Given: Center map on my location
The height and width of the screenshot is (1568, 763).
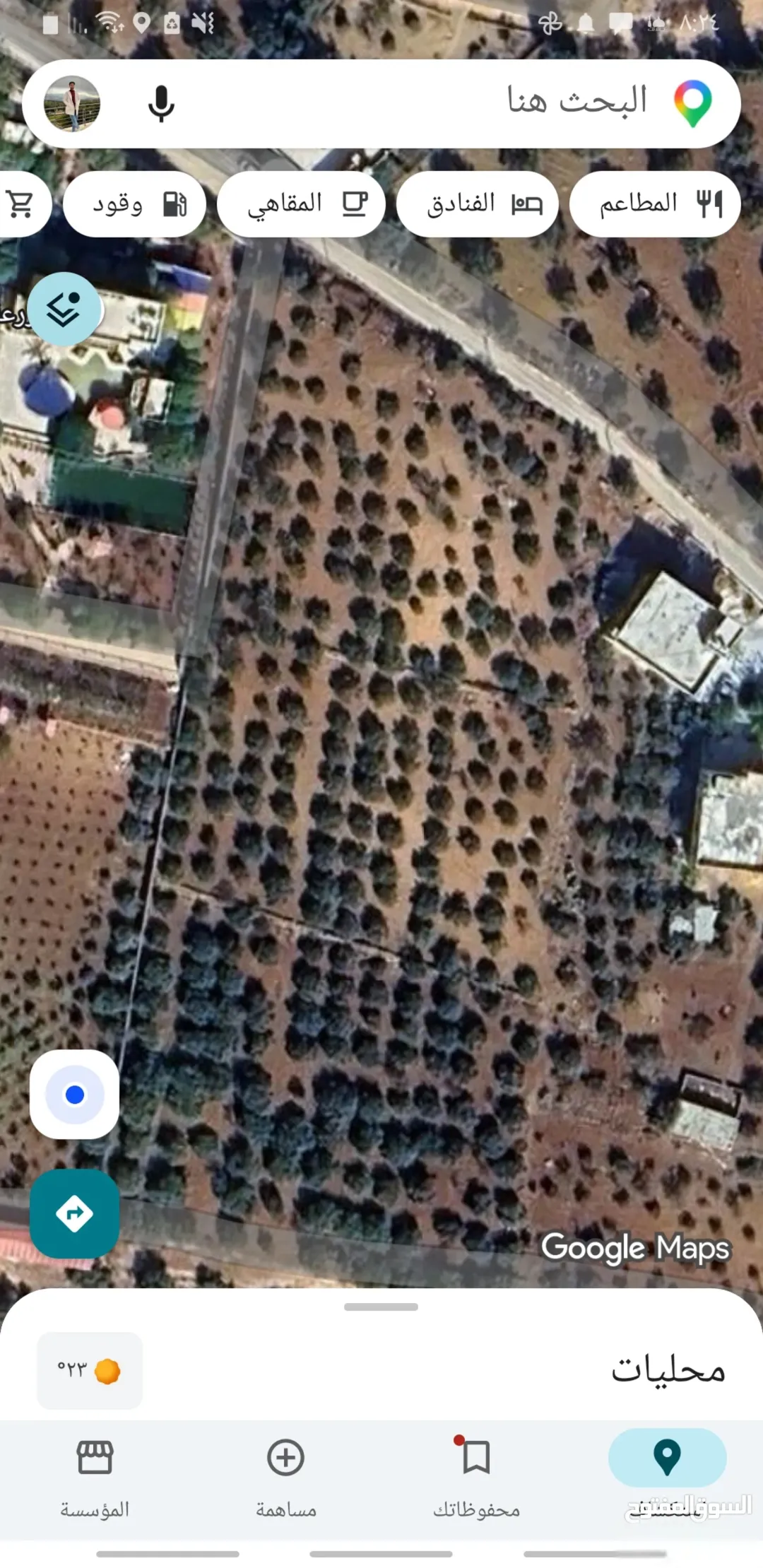Looking at the screenshot, I should tap(74, 1095).
